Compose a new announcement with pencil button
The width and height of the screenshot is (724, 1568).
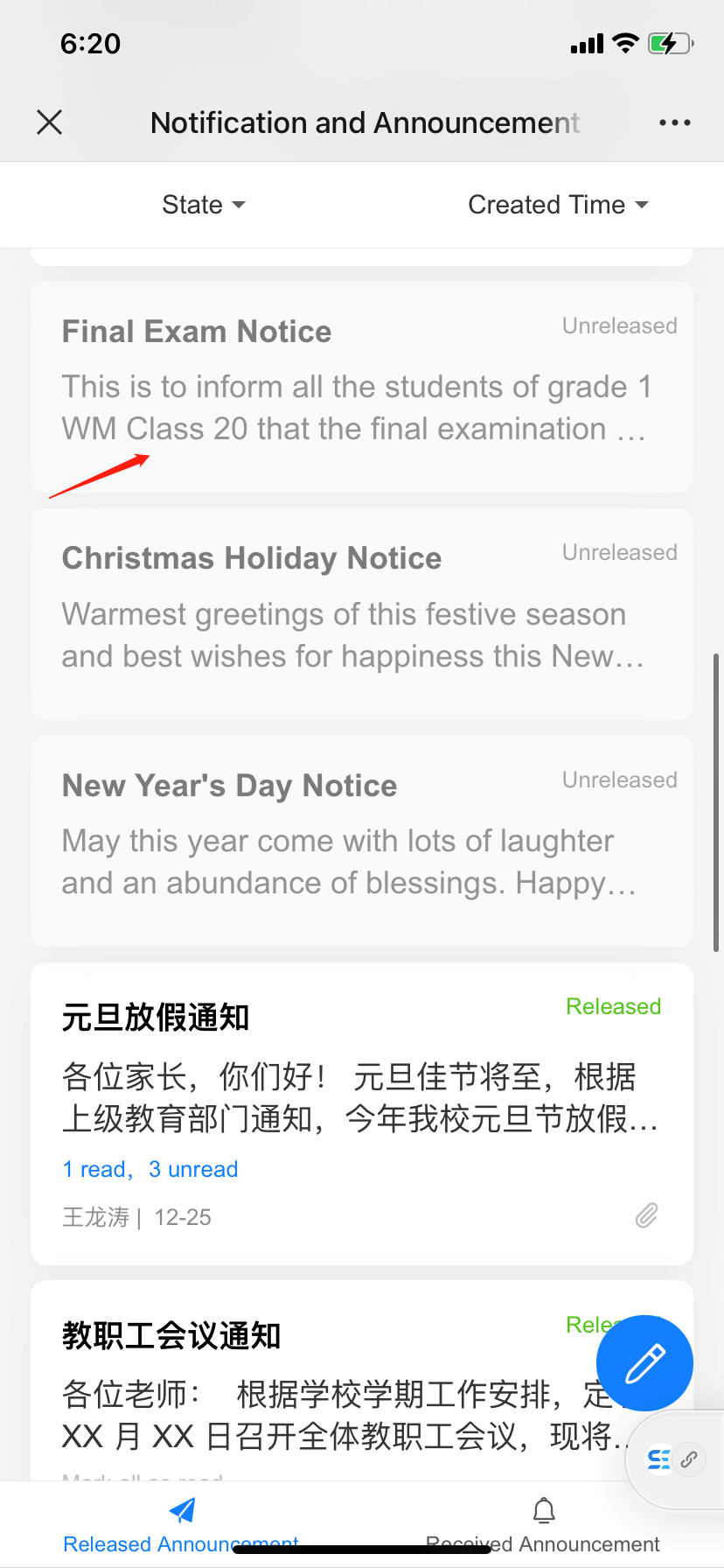644,1363
